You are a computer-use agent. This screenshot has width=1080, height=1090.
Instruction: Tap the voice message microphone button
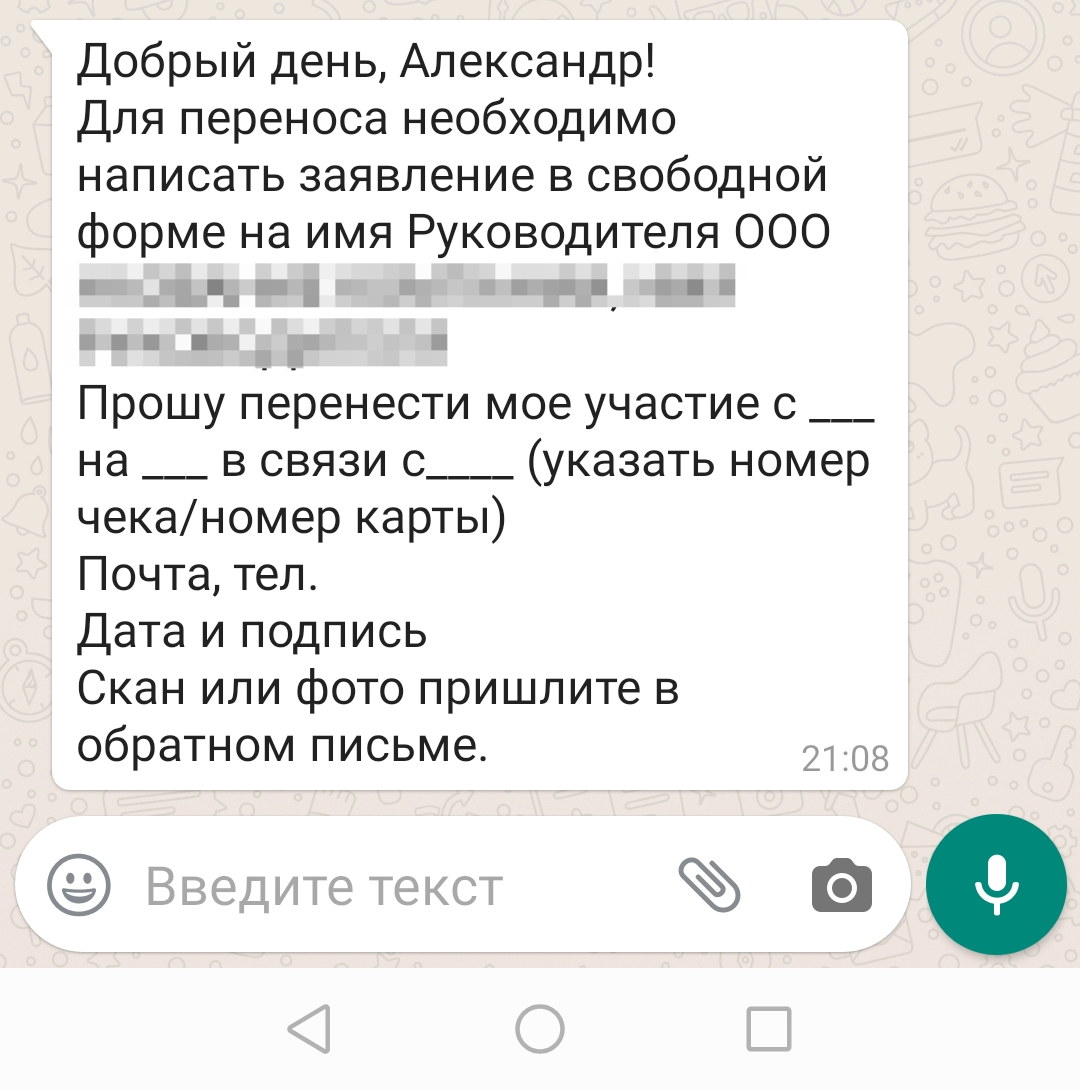[x=996, y=884]
